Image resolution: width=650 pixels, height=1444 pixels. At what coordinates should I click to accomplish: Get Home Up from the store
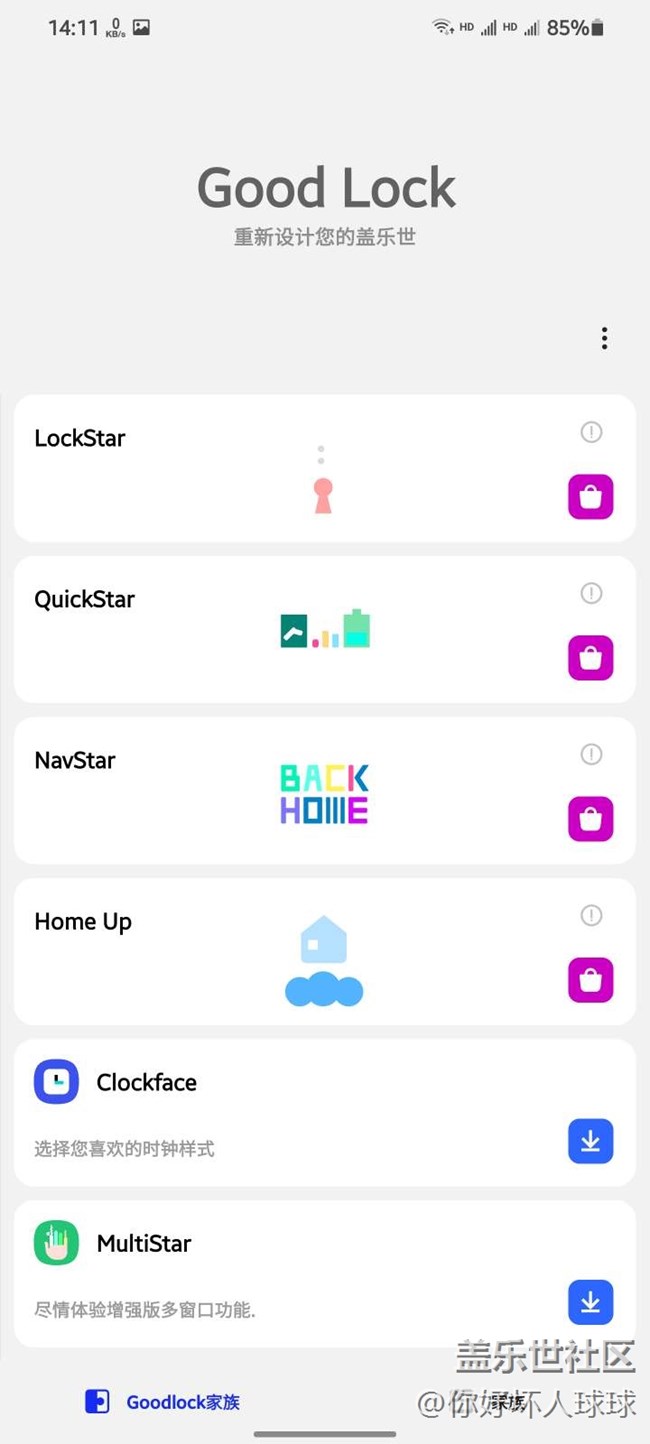[x=590, y=980]
